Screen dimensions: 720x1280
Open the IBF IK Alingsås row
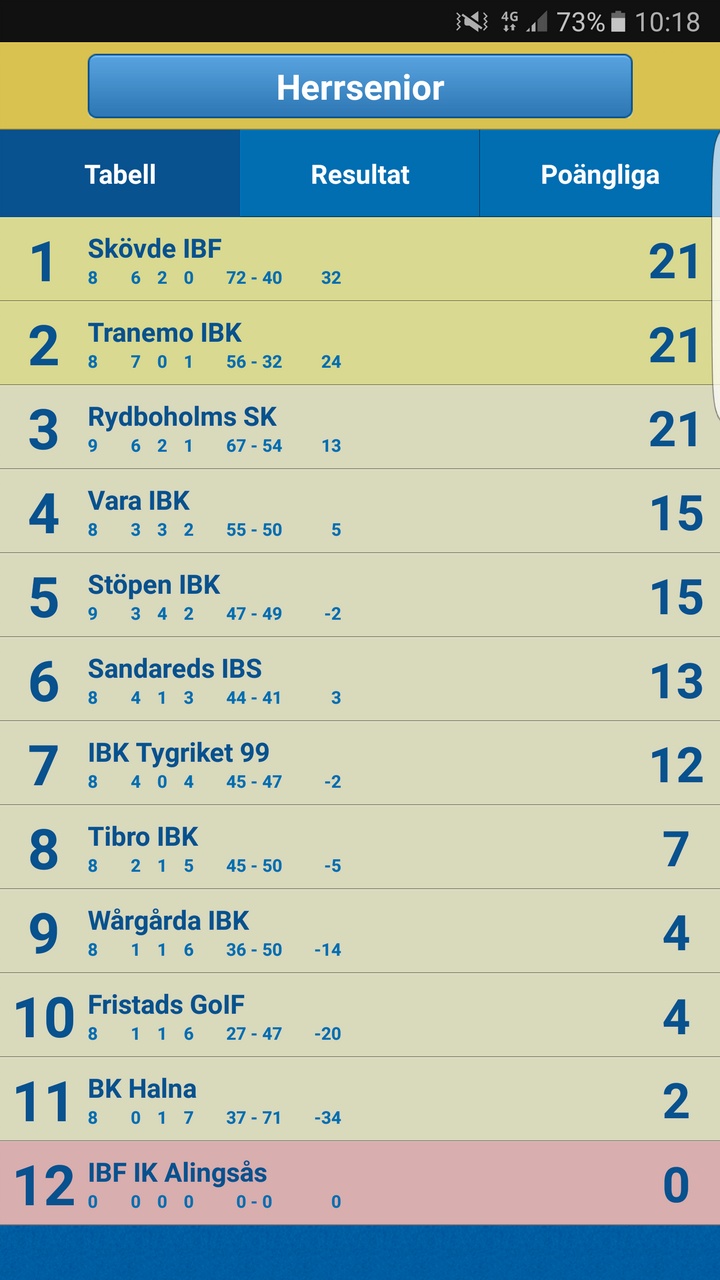[360, 1184]
